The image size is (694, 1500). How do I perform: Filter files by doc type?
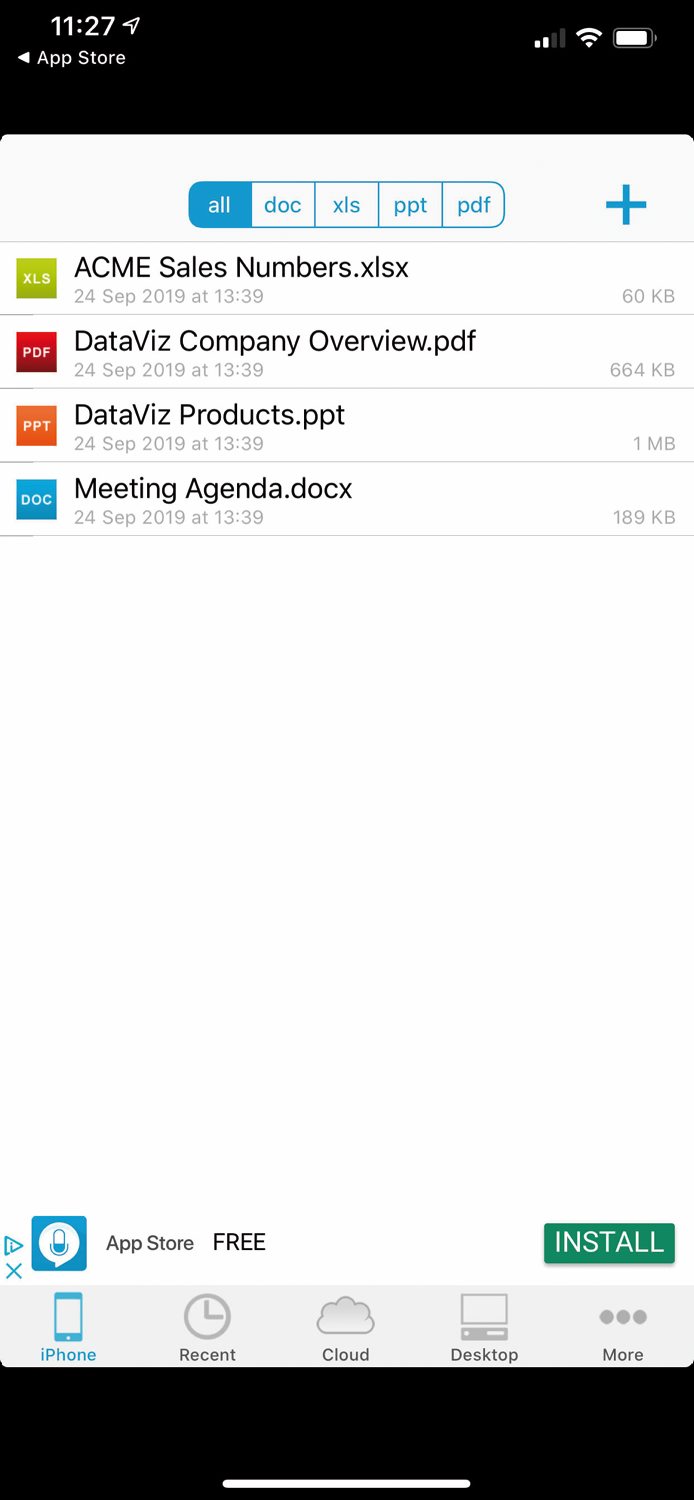(x=283, y=205)
